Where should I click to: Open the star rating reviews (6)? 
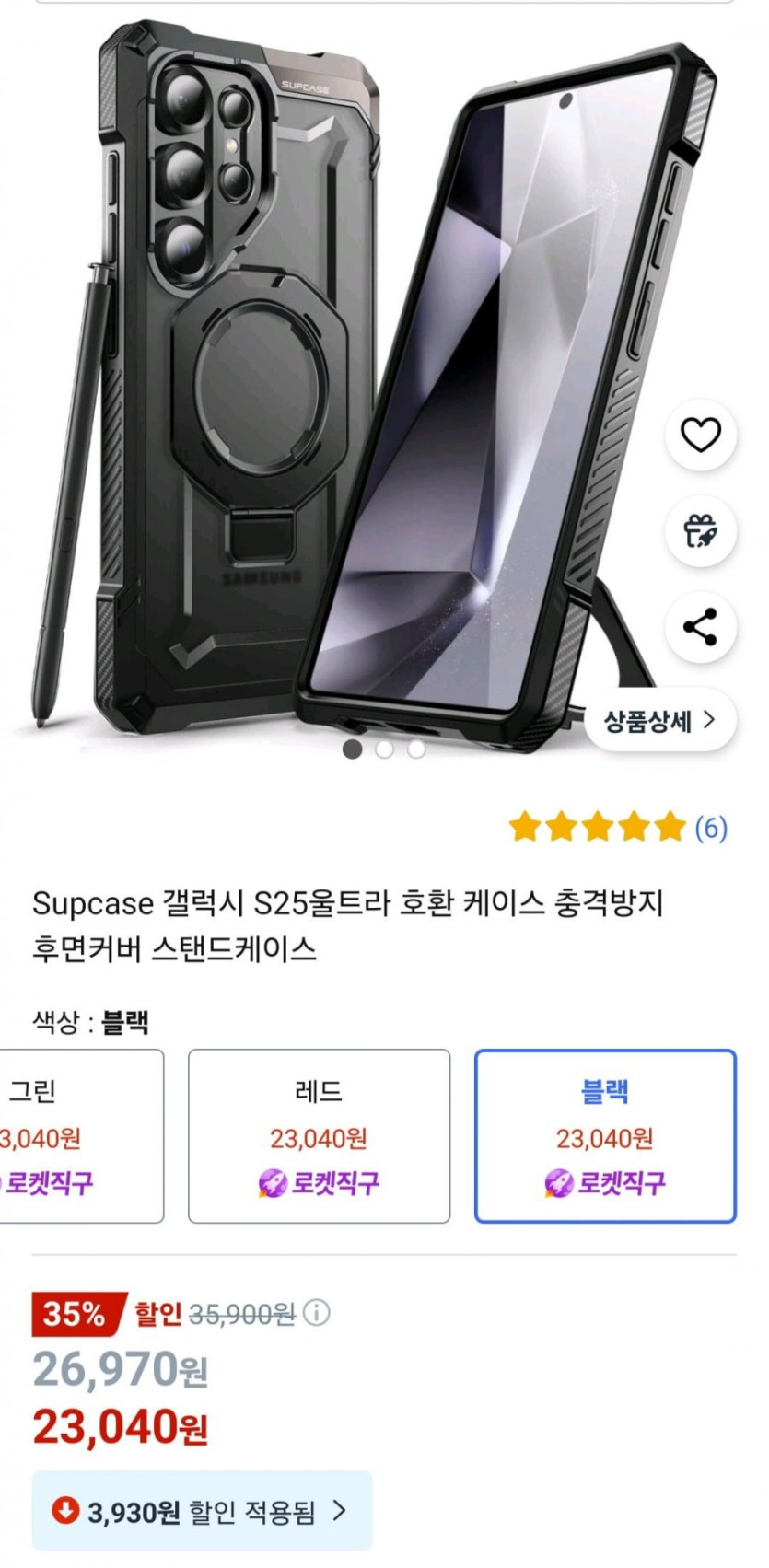click(x=618, y=827)
